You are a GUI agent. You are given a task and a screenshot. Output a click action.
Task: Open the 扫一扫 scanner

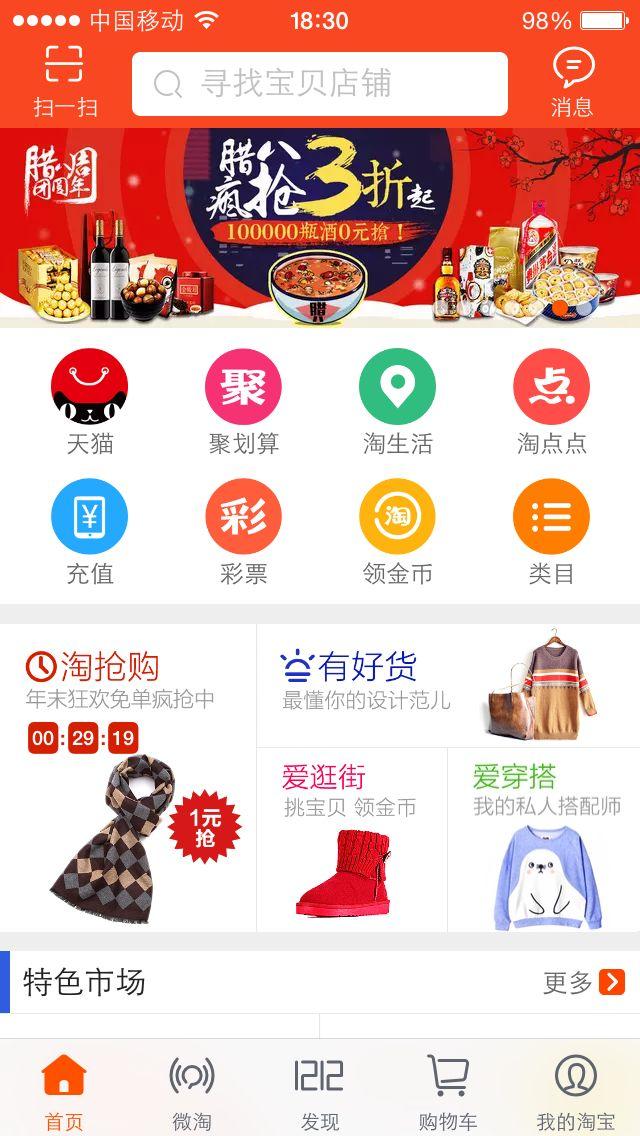(x=65, y=81)
